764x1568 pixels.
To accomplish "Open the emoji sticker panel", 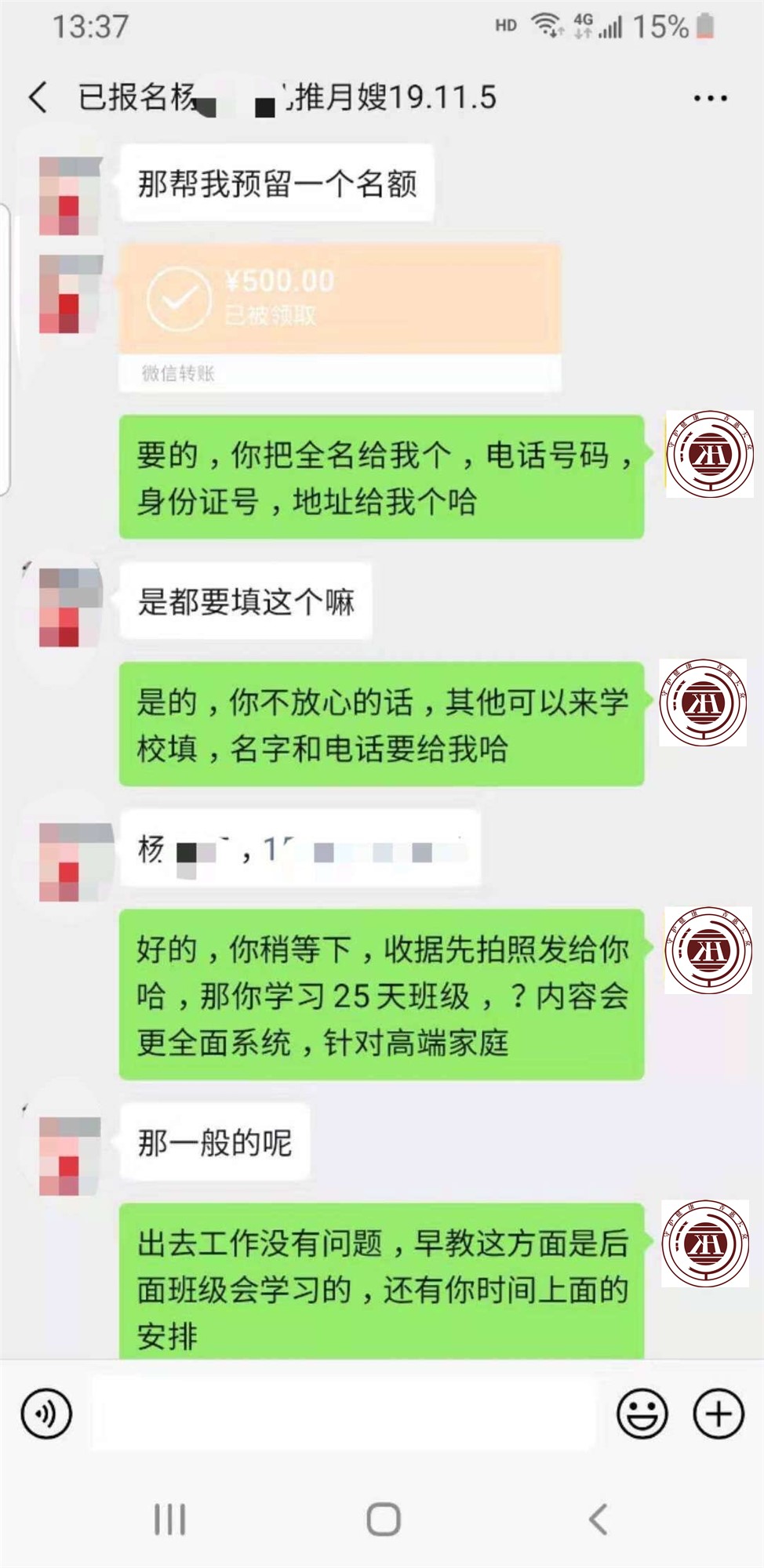I will (x=642, y=1414).
